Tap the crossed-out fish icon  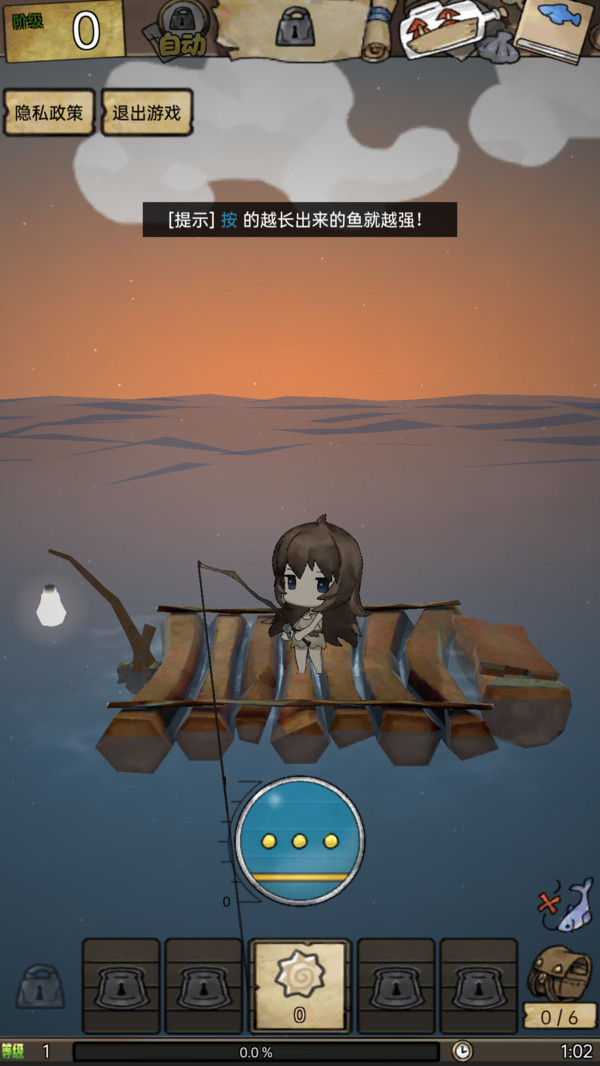[x=566, y=904]
